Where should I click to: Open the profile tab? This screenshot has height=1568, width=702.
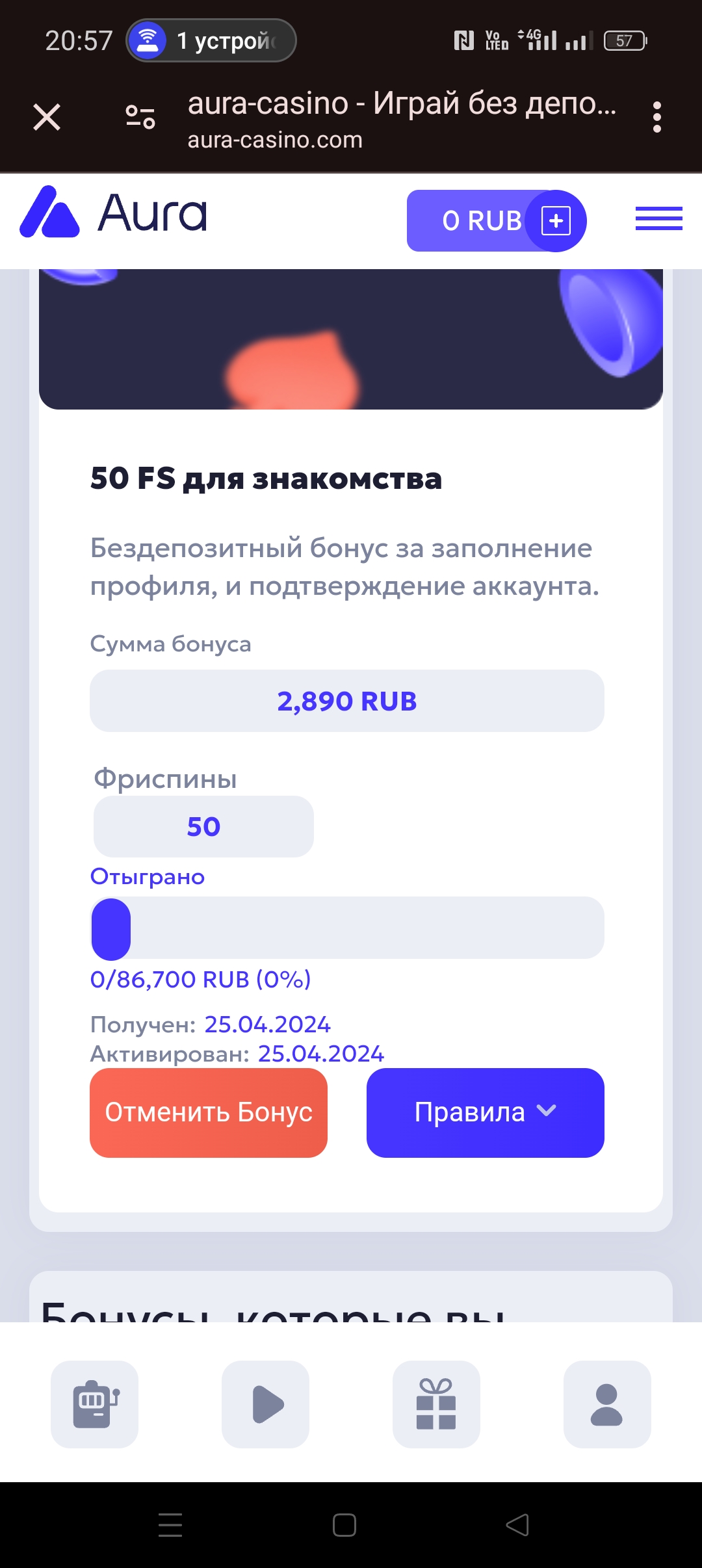tap(606, 1404)
